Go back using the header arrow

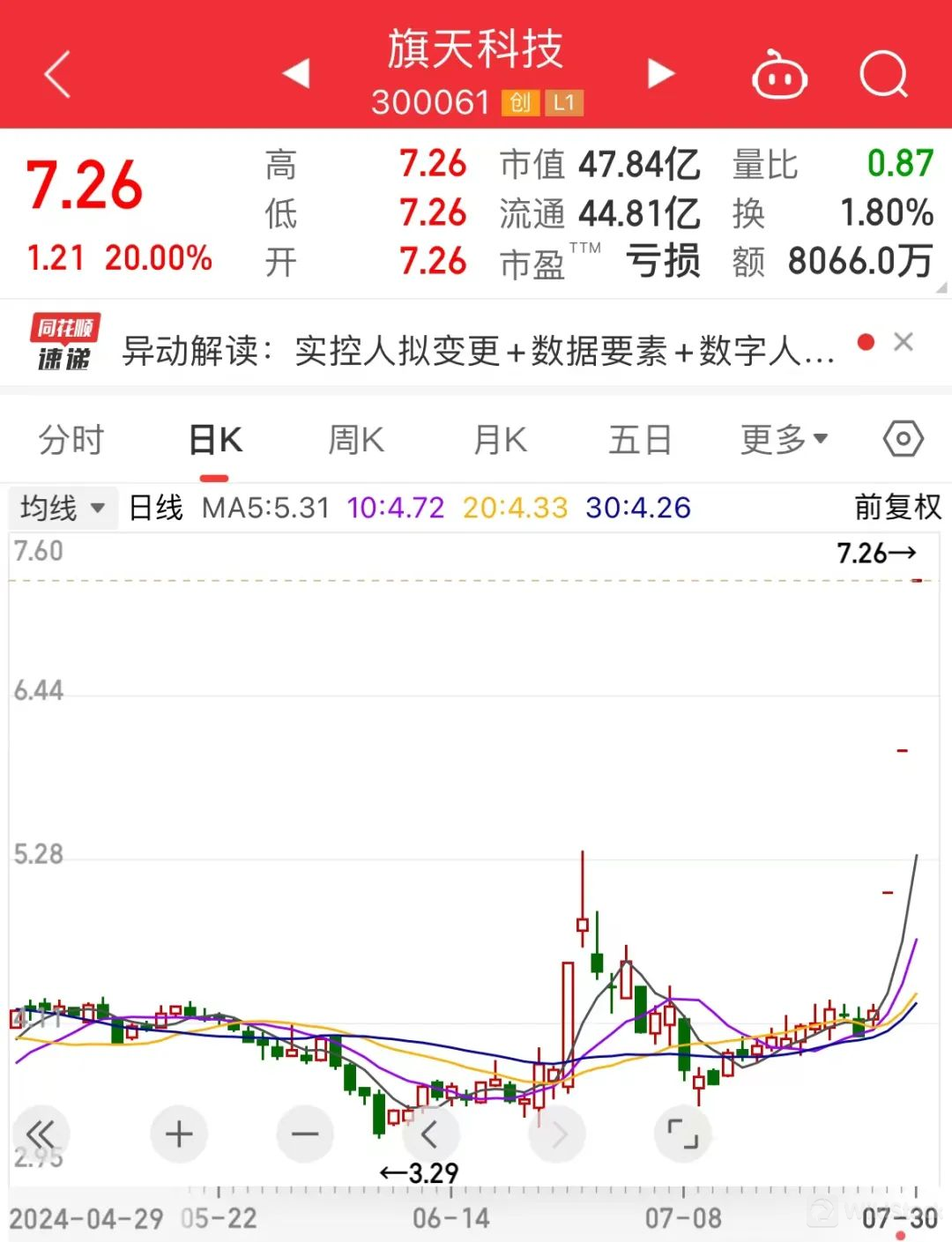pos(57,74)
